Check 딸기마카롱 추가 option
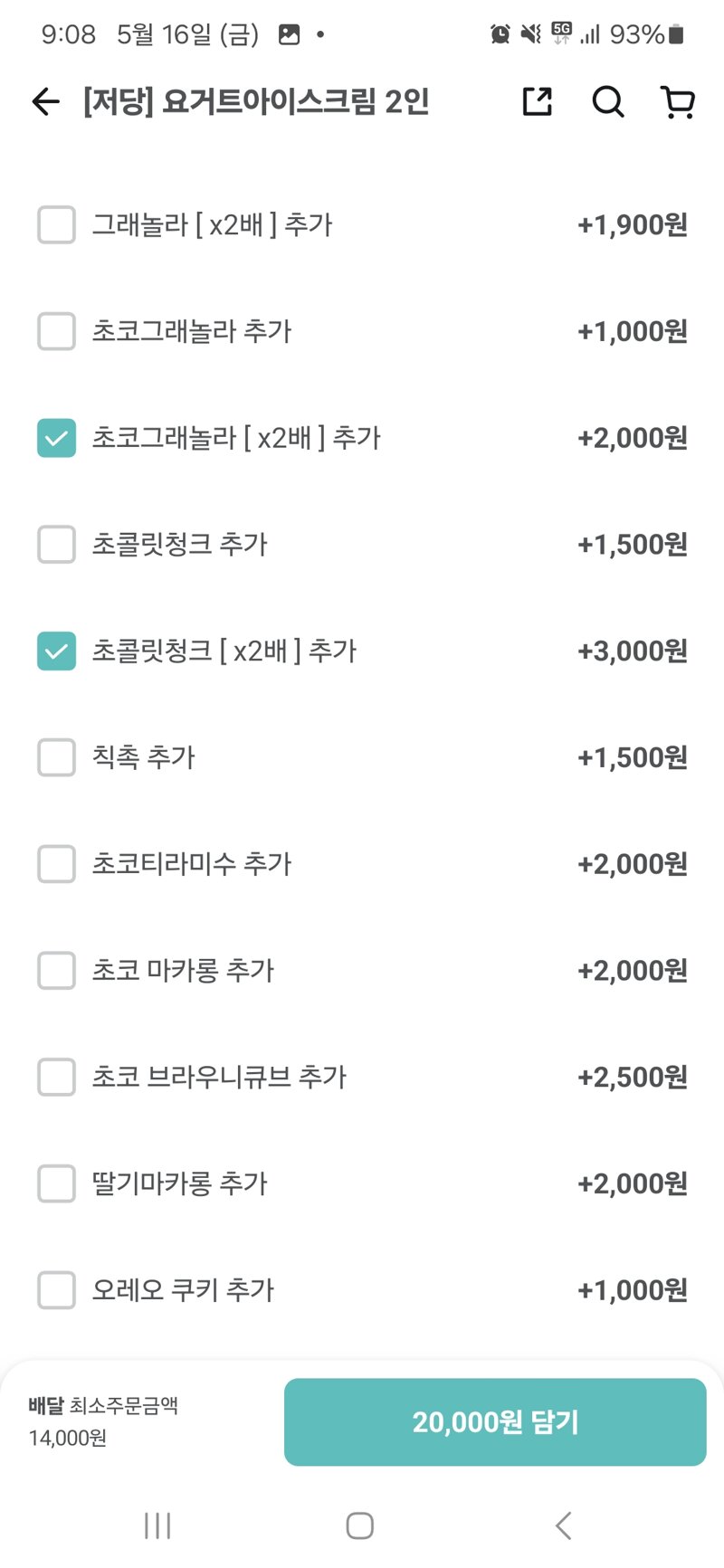Image resolution: width=724 pixels, height=1568 pixels. tap(56, 1183)
